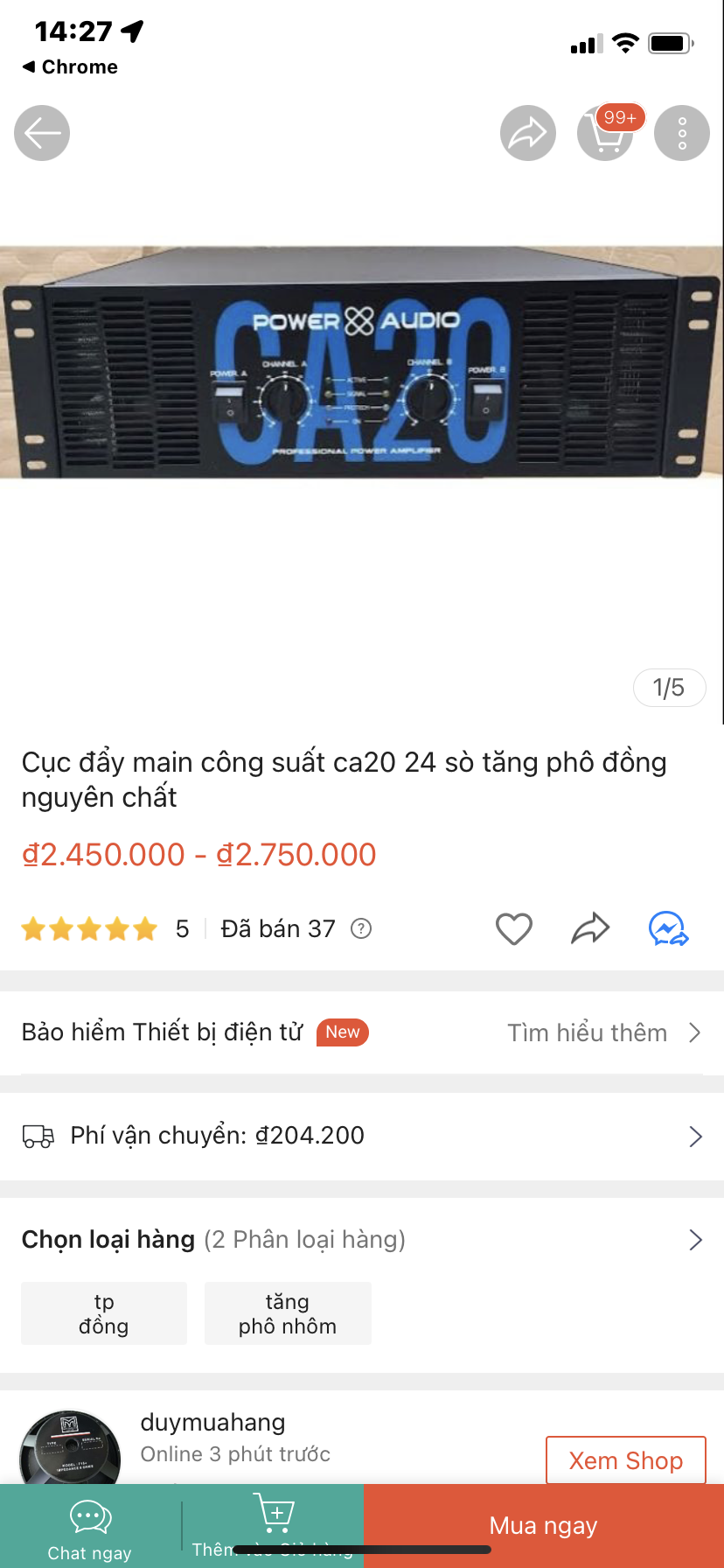This screenshot has height=1568, width=724.
Task: Share product via top bar arrow
Action: pyautogui.click(x=528, y=133)
